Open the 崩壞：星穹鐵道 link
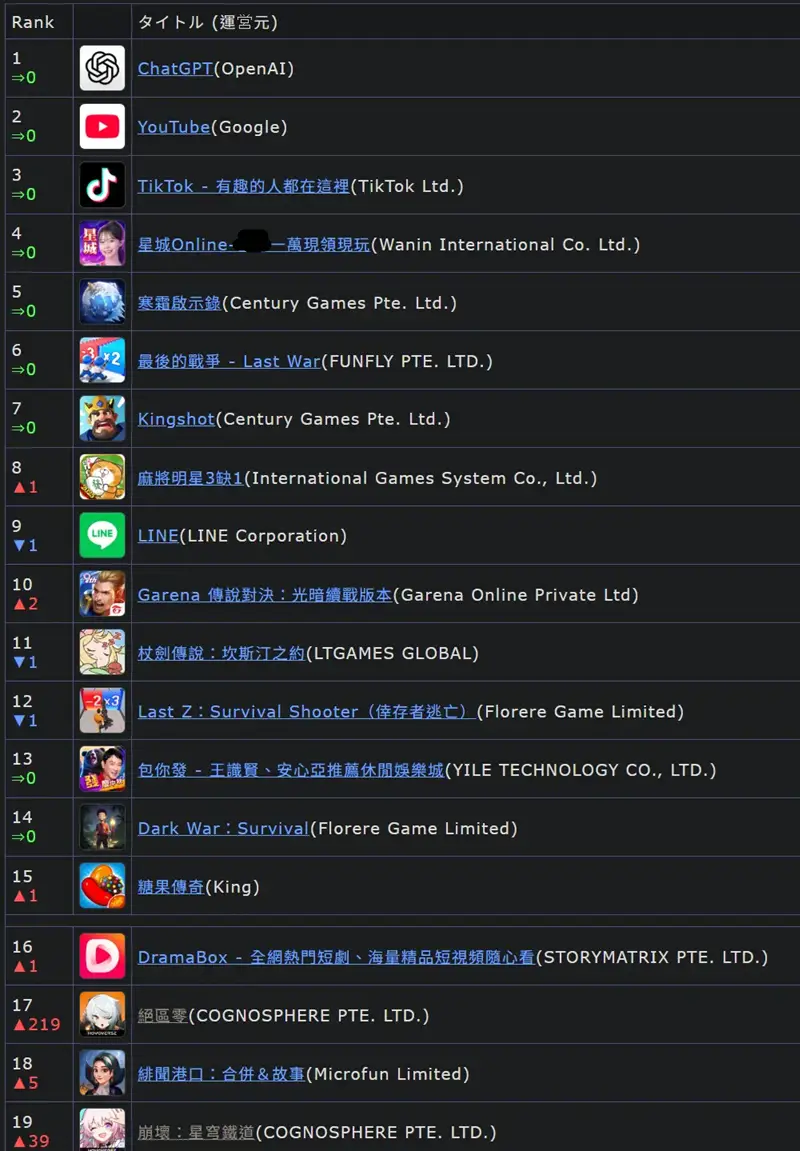800x1151 pixels. click(x=196, y=1132)
